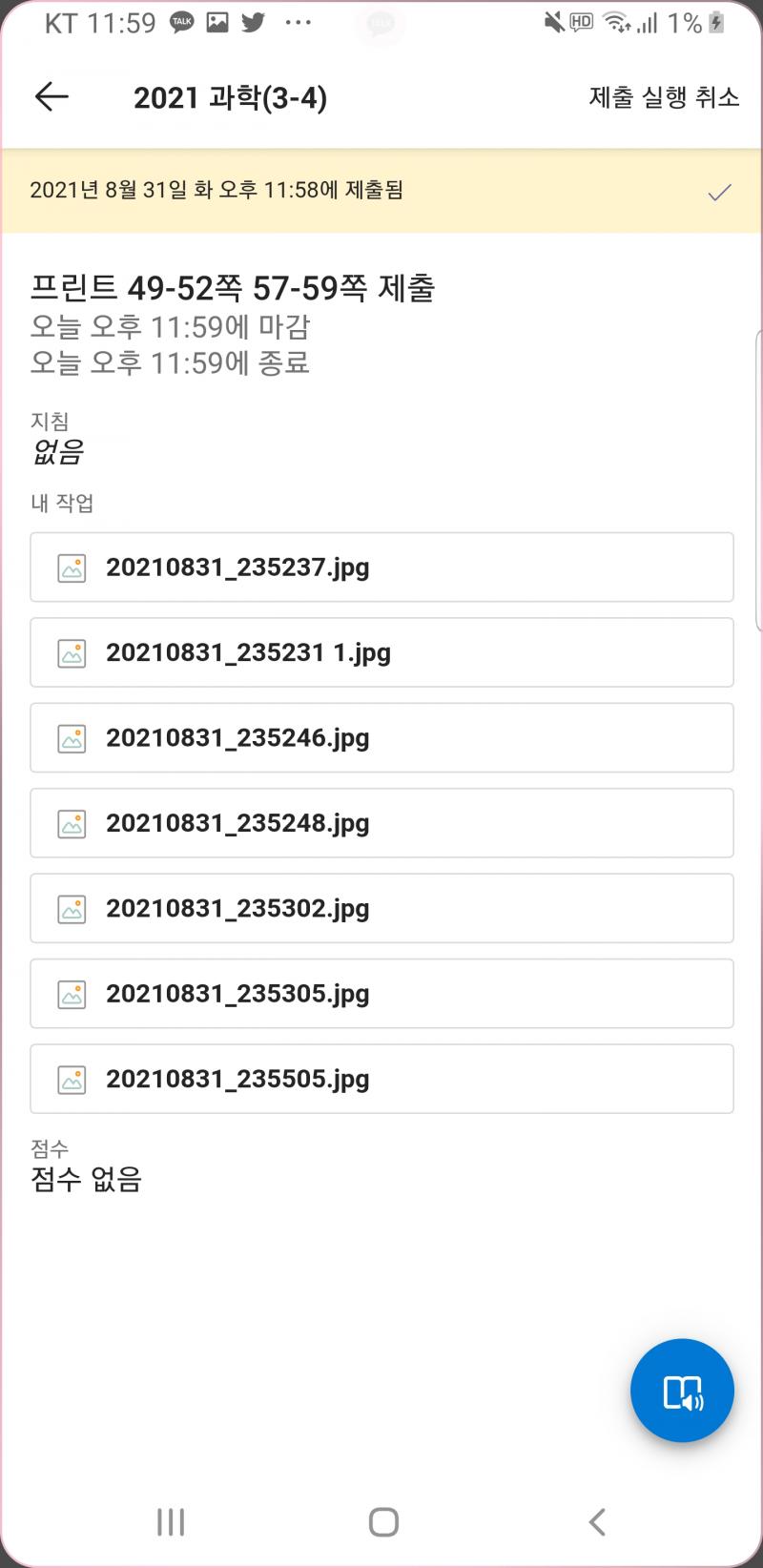Viewport: 763px width, 1568px height.
Task: View the file 20210831_235246.jpg
Action: (x=381, y=737)
